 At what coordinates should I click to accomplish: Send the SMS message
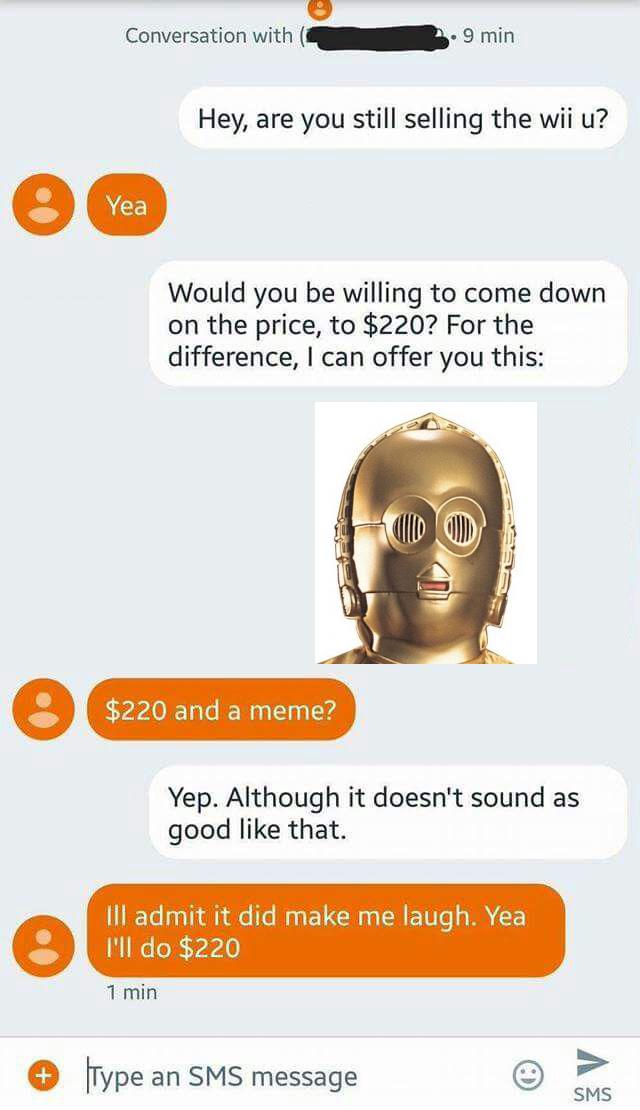[592, 1072]
